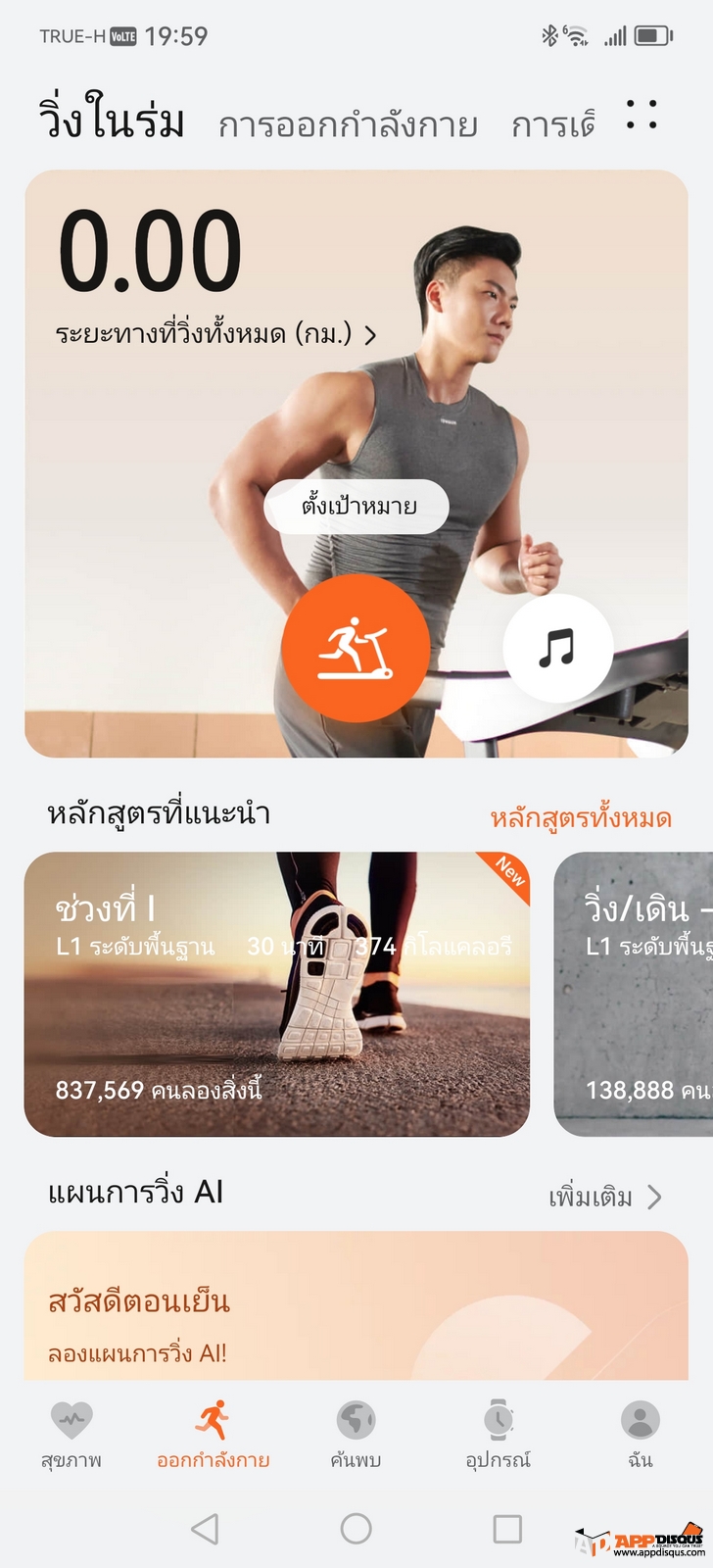The image size is (713, 1568).
Task: View all courses via หลักสูตรทั้งหมด
Action: [x=580, y=817]
